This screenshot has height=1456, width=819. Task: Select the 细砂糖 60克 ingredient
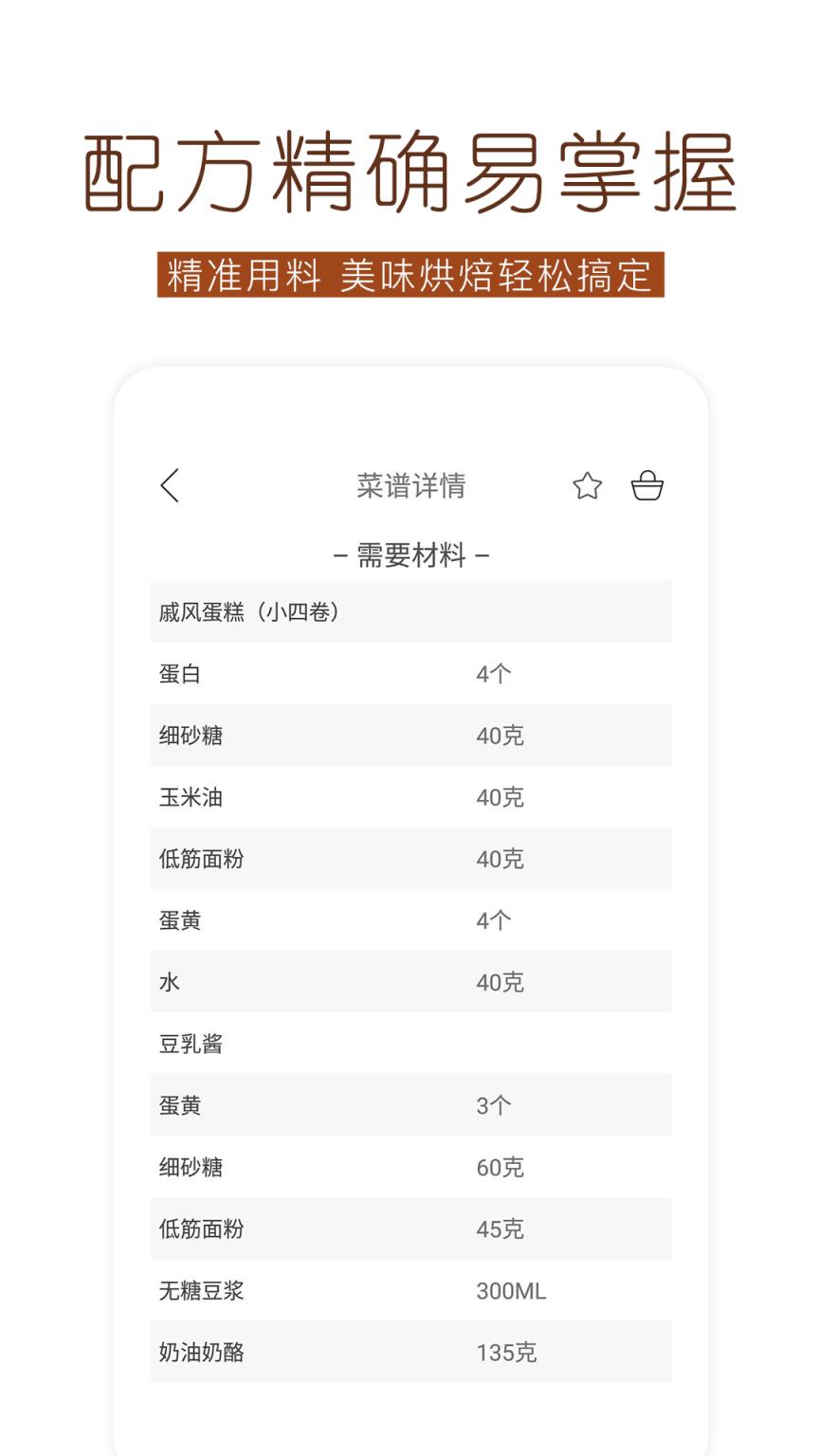click(408, 1167)
